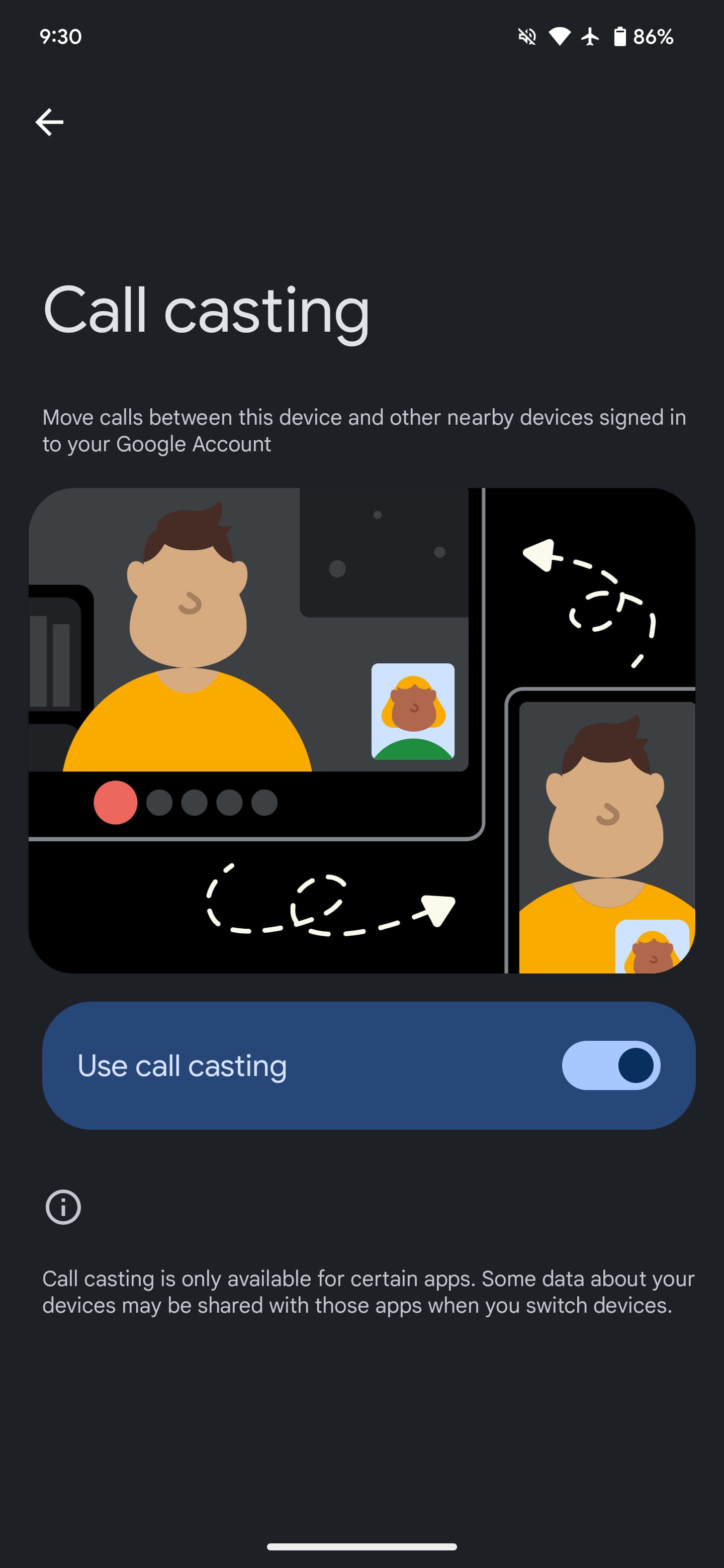
Task: Go back using the top arrow
Action: tap(49, 122)
